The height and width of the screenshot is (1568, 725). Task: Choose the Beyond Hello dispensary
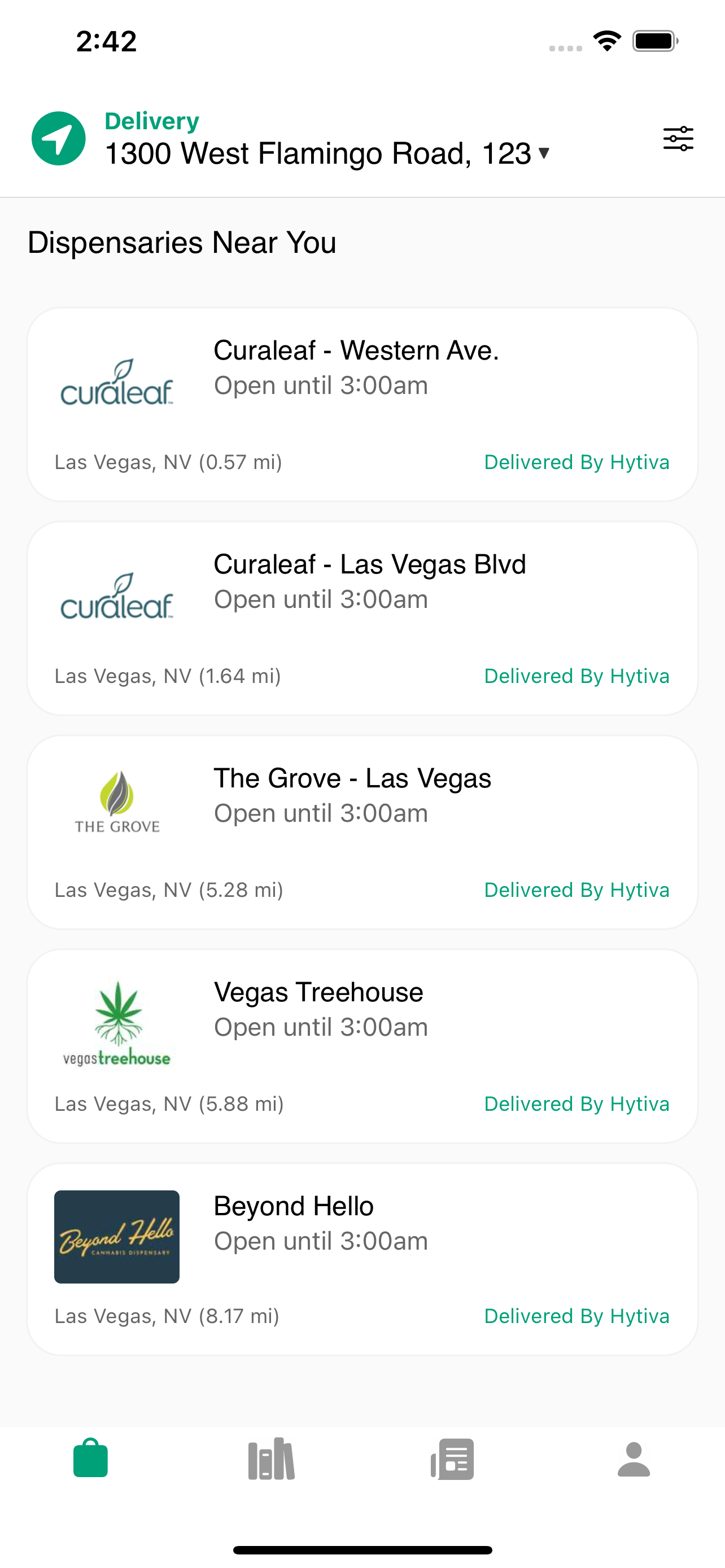pyautogui.click(x=362, y=1259)
